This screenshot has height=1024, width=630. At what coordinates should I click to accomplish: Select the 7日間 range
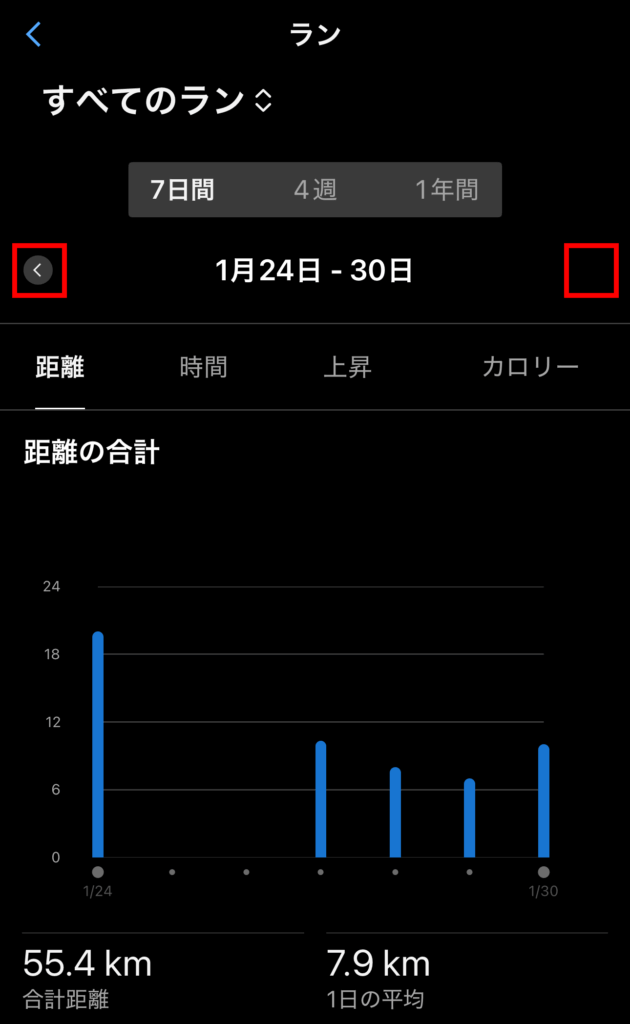pos(182,190)
